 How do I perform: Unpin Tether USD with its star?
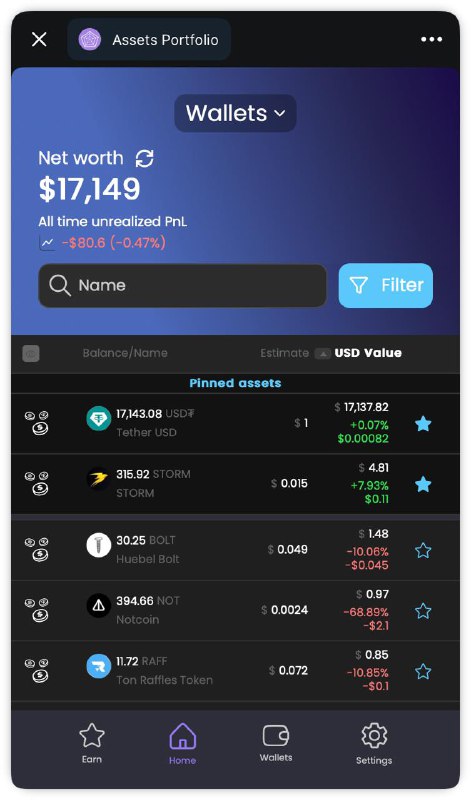point(423,423)
